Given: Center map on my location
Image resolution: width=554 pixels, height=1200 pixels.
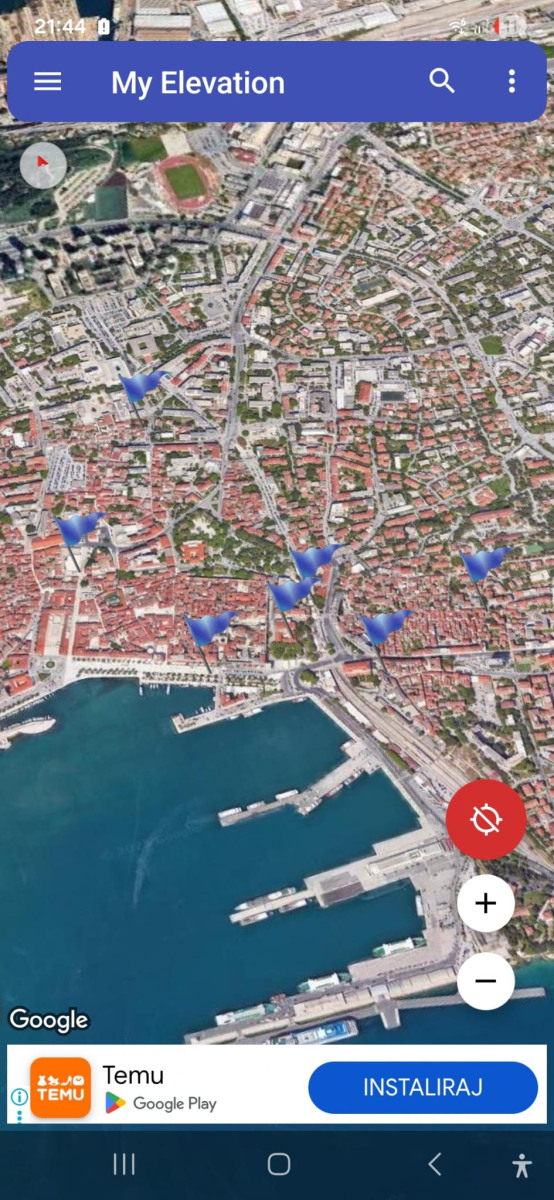Looking at the screenshot, I should [x=486, y=820].
